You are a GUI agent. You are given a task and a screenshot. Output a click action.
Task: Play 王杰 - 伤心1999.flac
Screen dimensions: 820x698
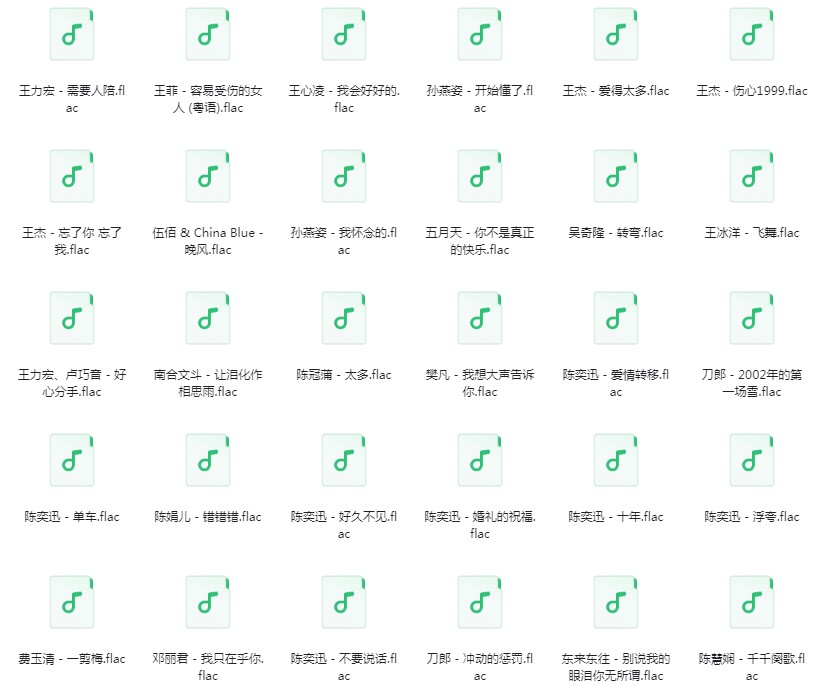[752, 35]
